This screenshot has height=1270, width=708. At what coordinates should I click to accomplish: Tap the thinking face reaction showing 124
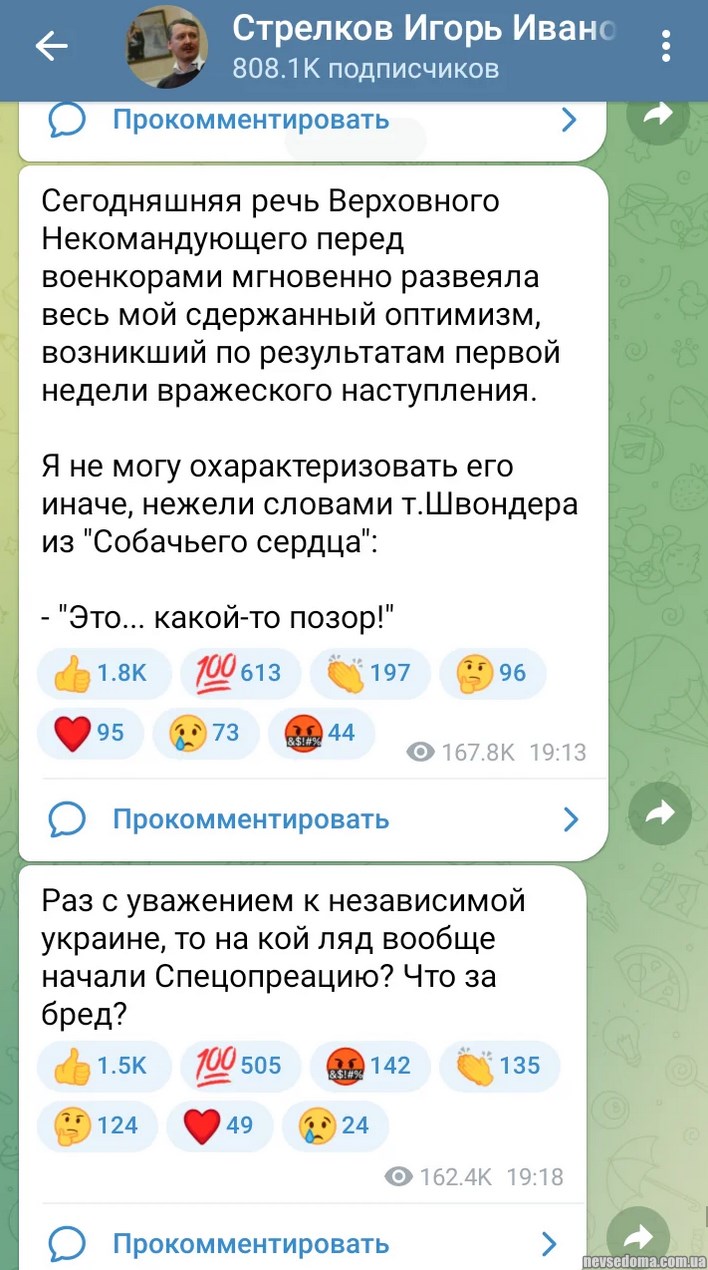pos(96,1125)
